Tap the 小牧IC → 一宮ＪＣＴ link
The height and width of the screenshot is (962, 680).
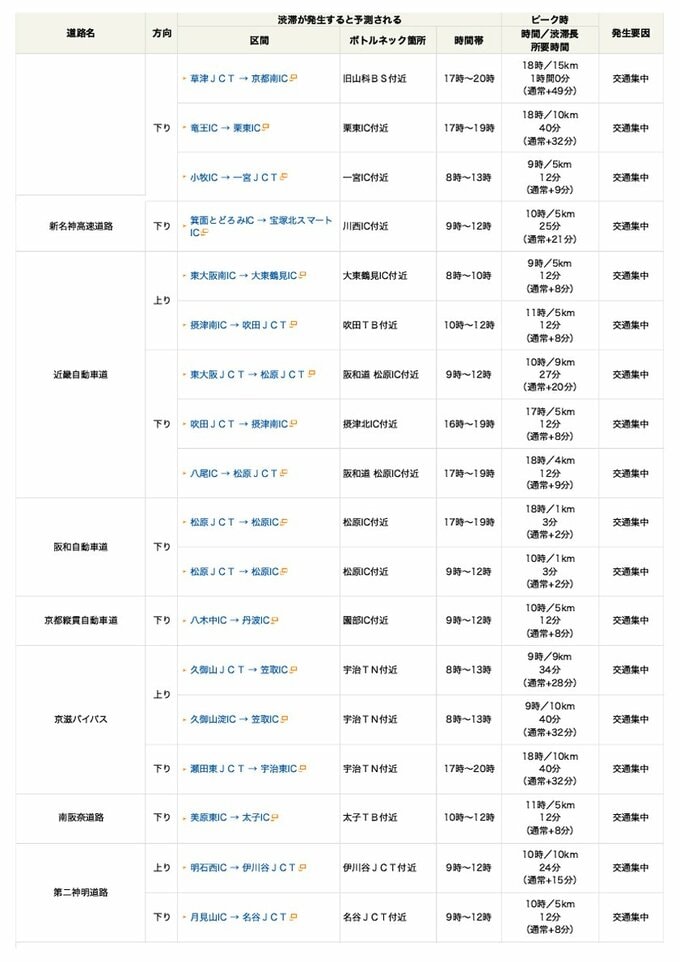pos(234,177)
